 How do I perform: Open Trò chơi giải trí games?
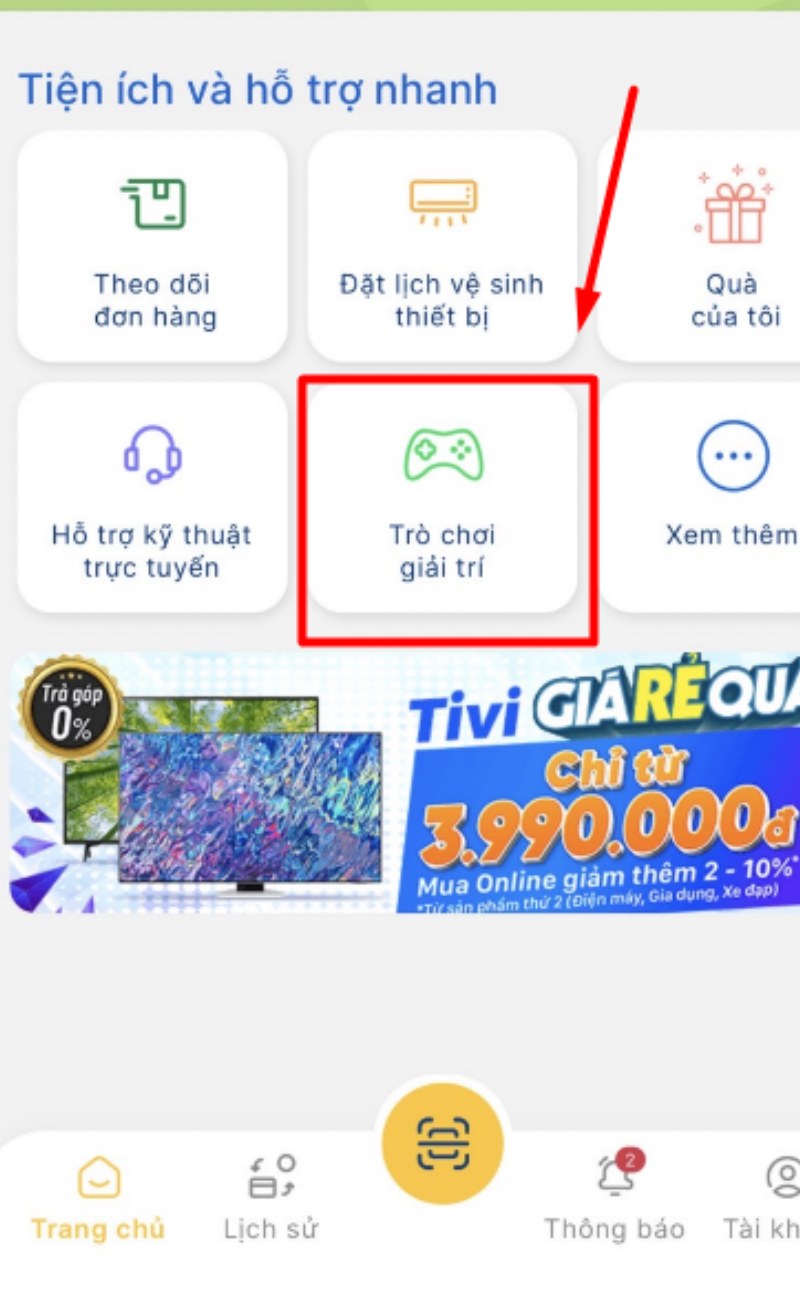pos(442,497)
